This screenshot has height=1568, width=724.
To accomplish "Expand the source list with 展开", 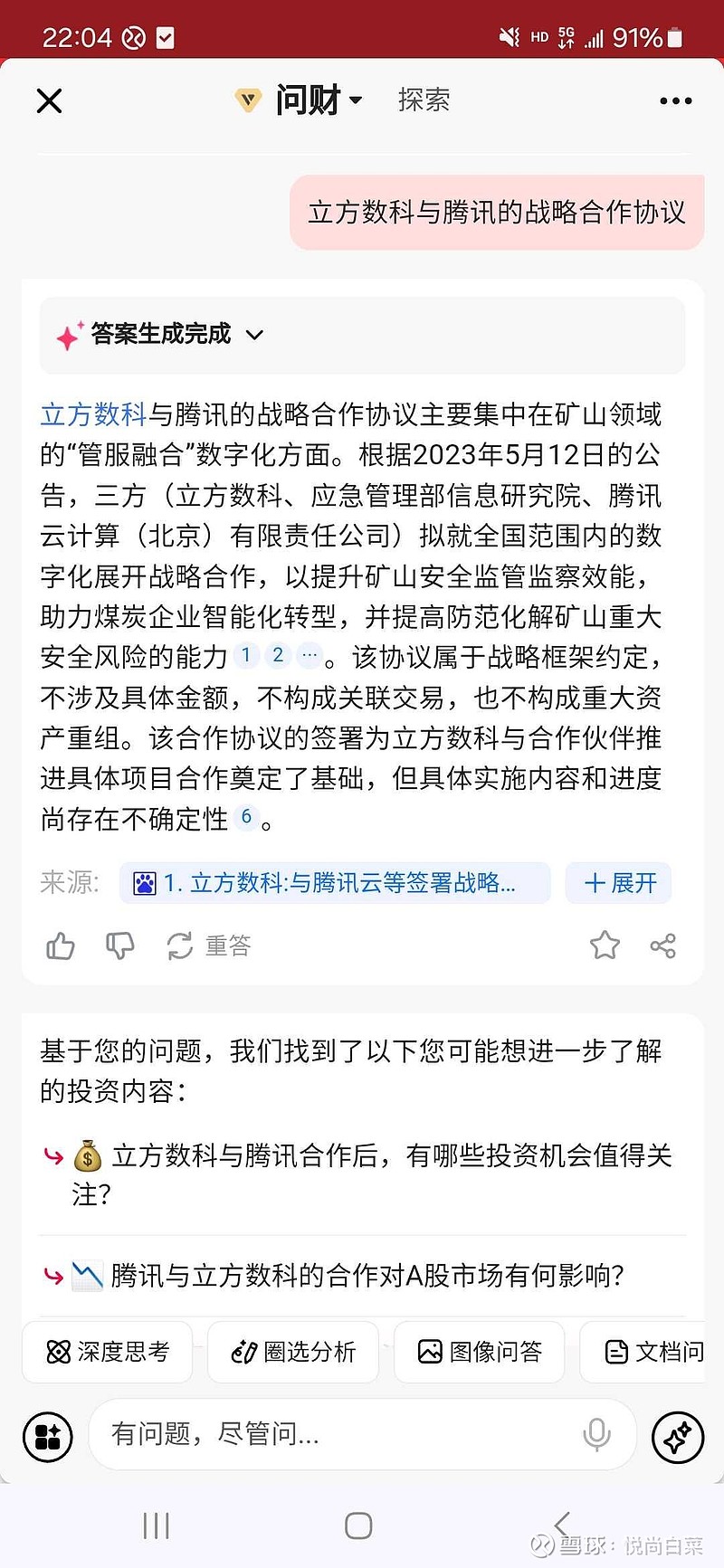I will point(619,883).
